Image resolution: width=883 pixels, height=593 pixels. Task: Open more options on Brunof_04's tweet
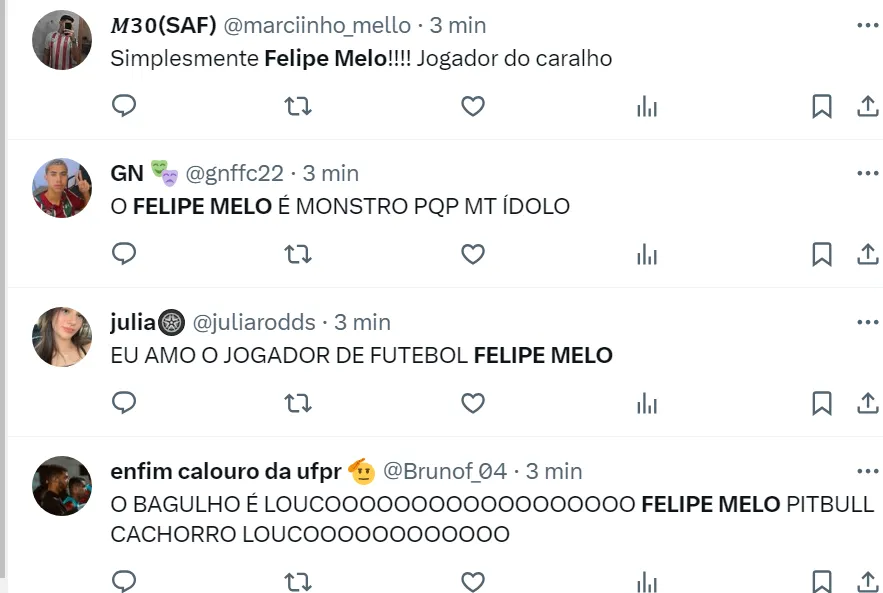coord(866,470)
